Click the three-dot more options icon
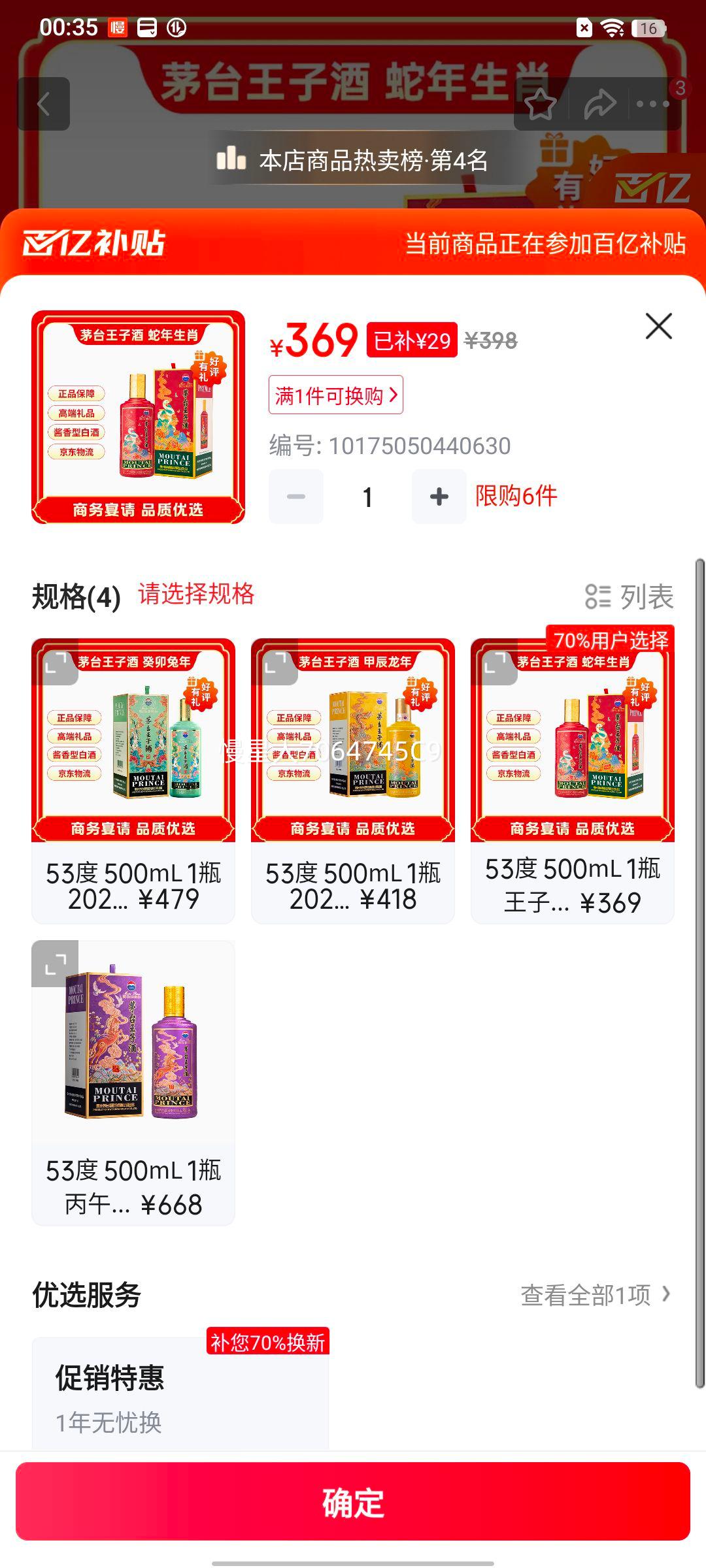The image size is (706, 1568). tap(654, 105)
